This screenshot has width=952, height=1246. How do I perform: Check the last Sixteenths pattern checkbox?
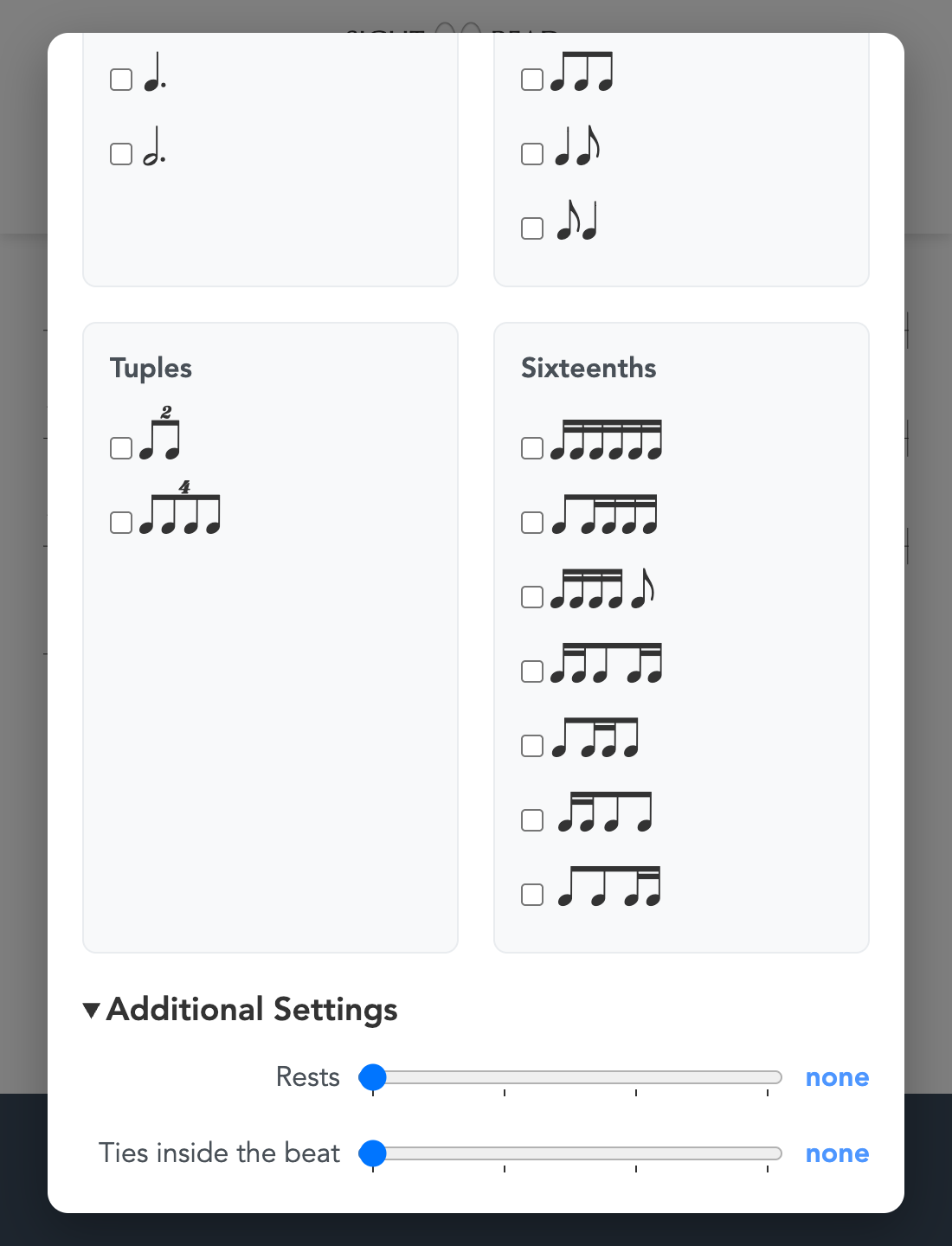pyautogui.click(x=531, y=895)
